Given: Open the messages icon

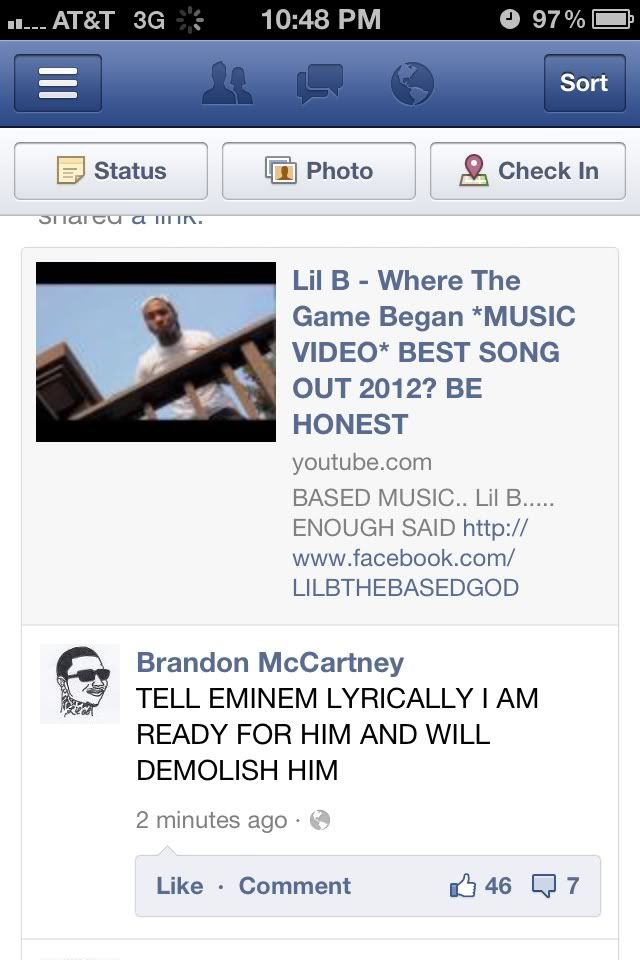Looking at the screenshot, I should [x=320, y=84].
